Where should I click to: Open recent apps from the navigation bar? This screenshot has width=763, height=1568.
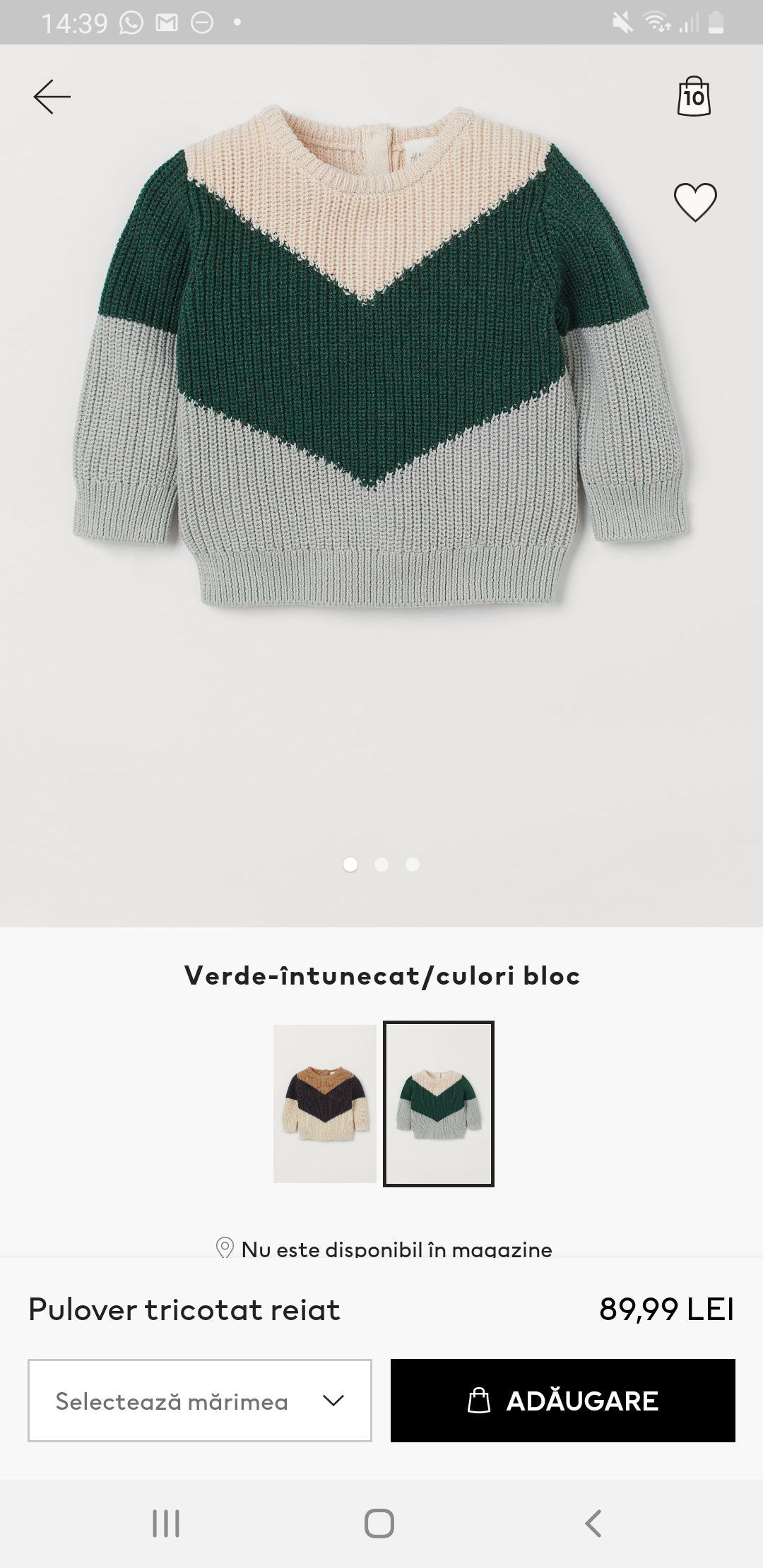coord(167,1524)
